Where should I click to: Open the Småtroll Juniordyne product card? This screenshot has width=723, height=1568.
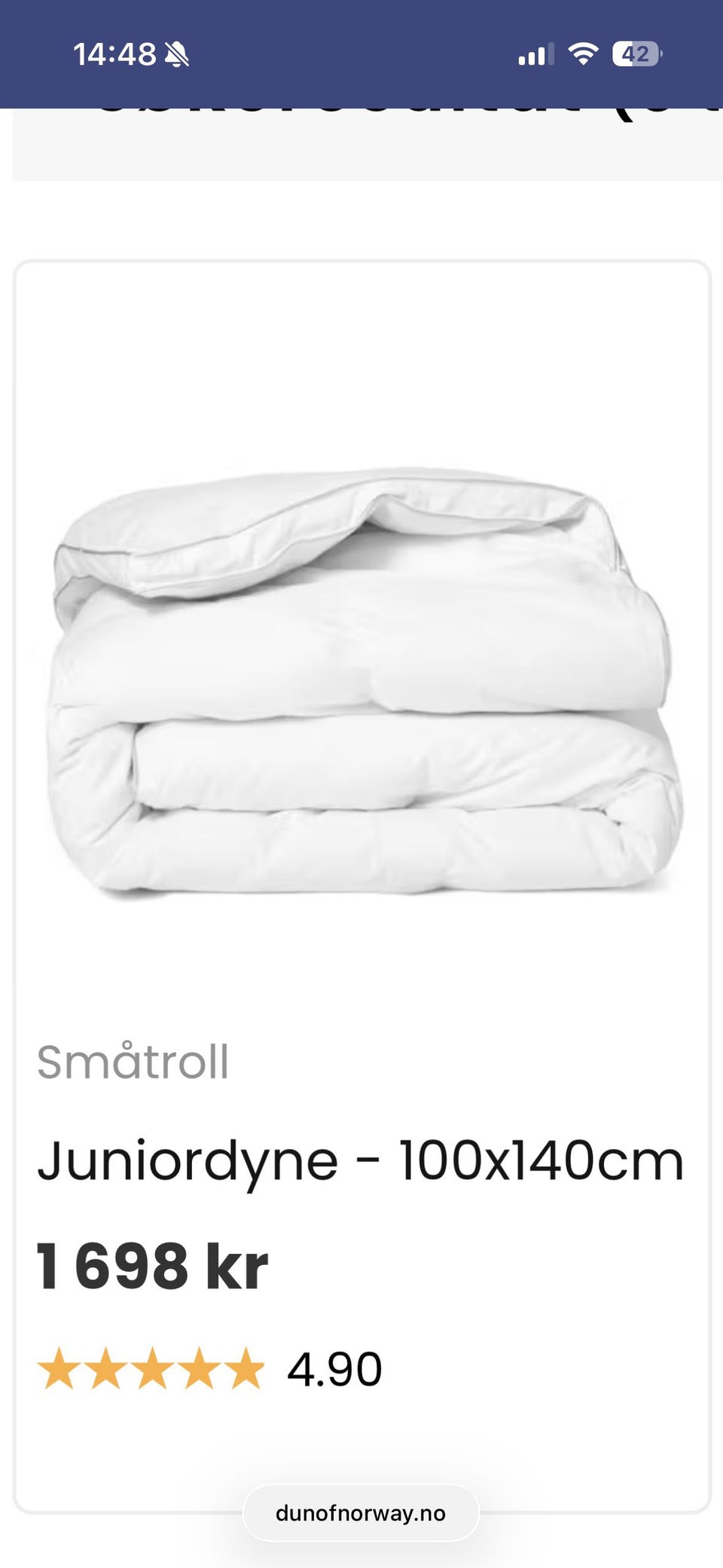pyautogui.click(x=361, y=886)
